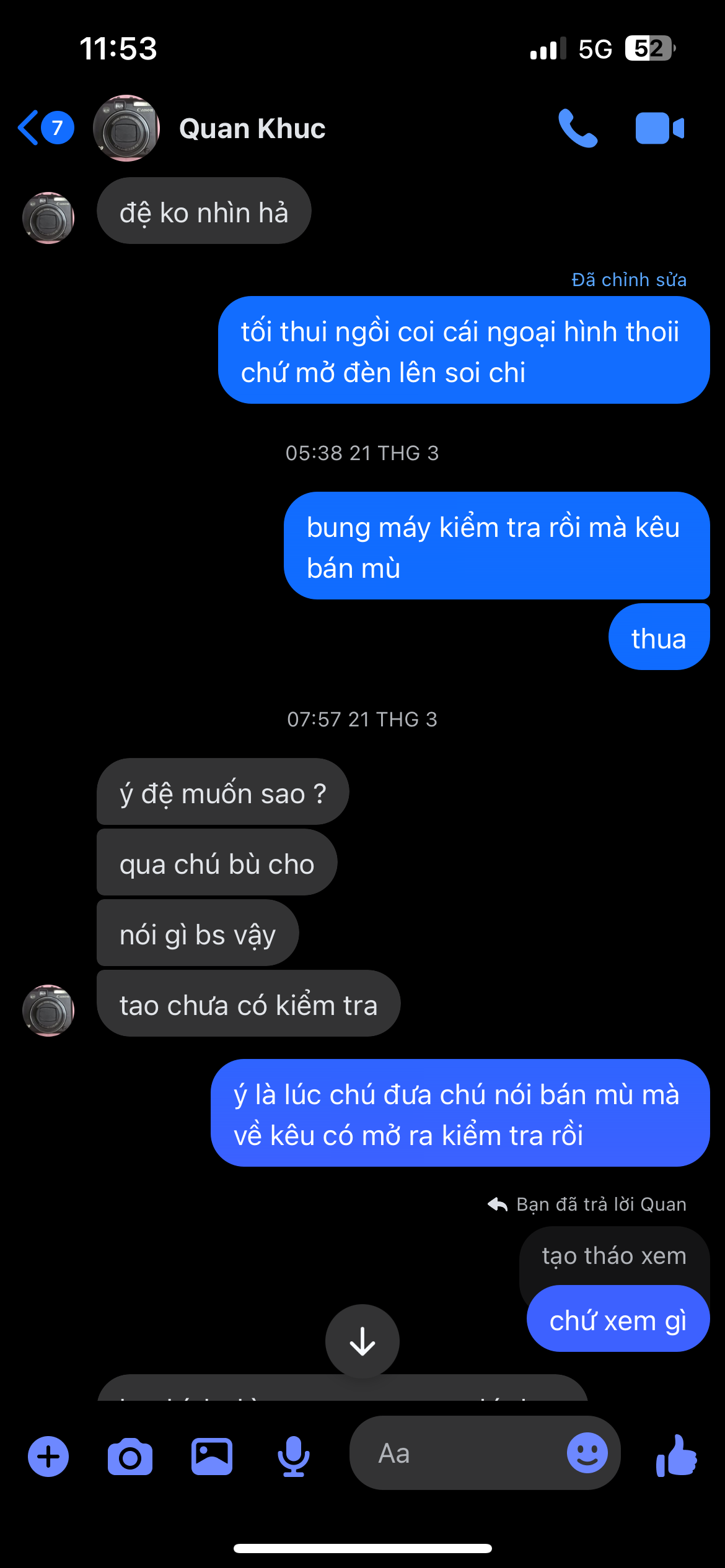Start a video call with Quan Khuc

point(659,129)
